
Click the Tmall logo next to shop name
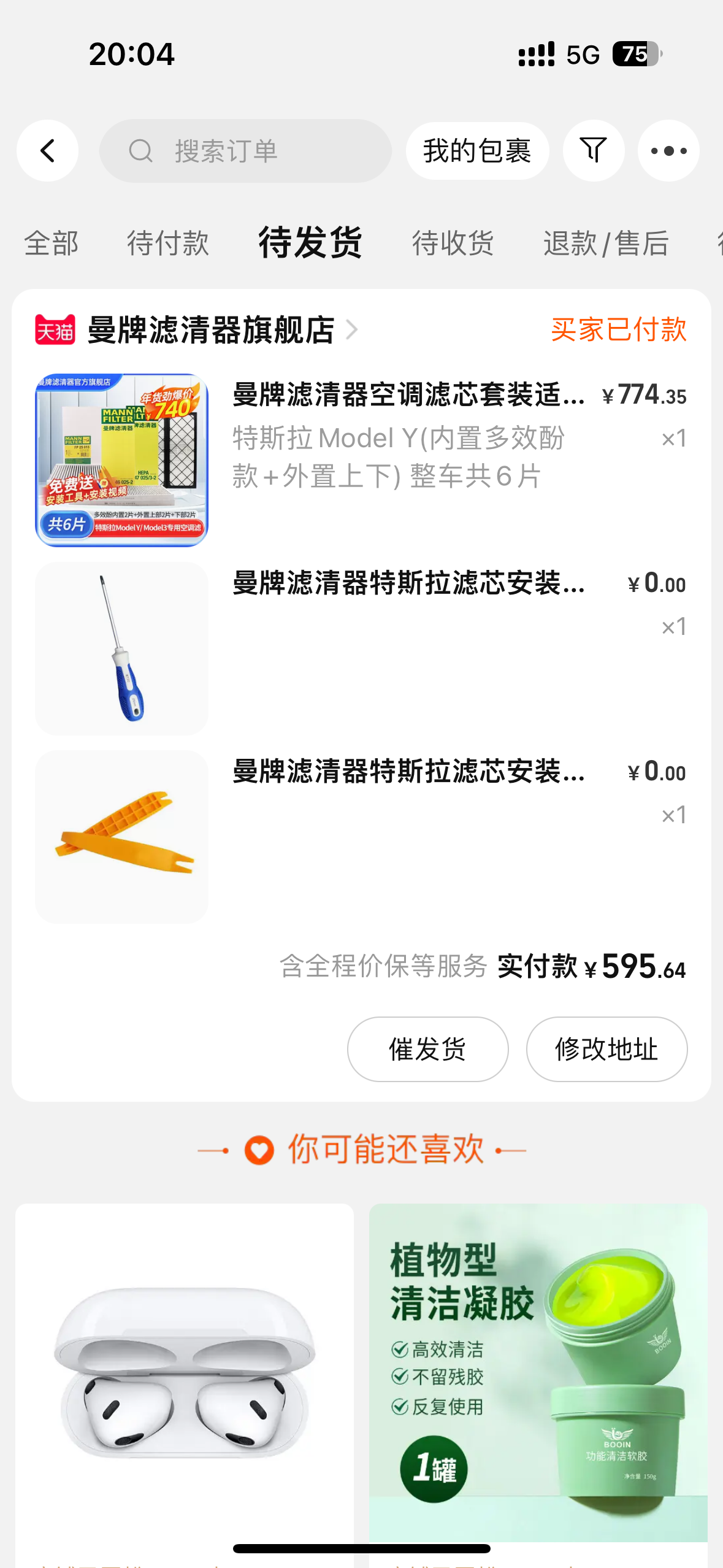pos(55,329)
